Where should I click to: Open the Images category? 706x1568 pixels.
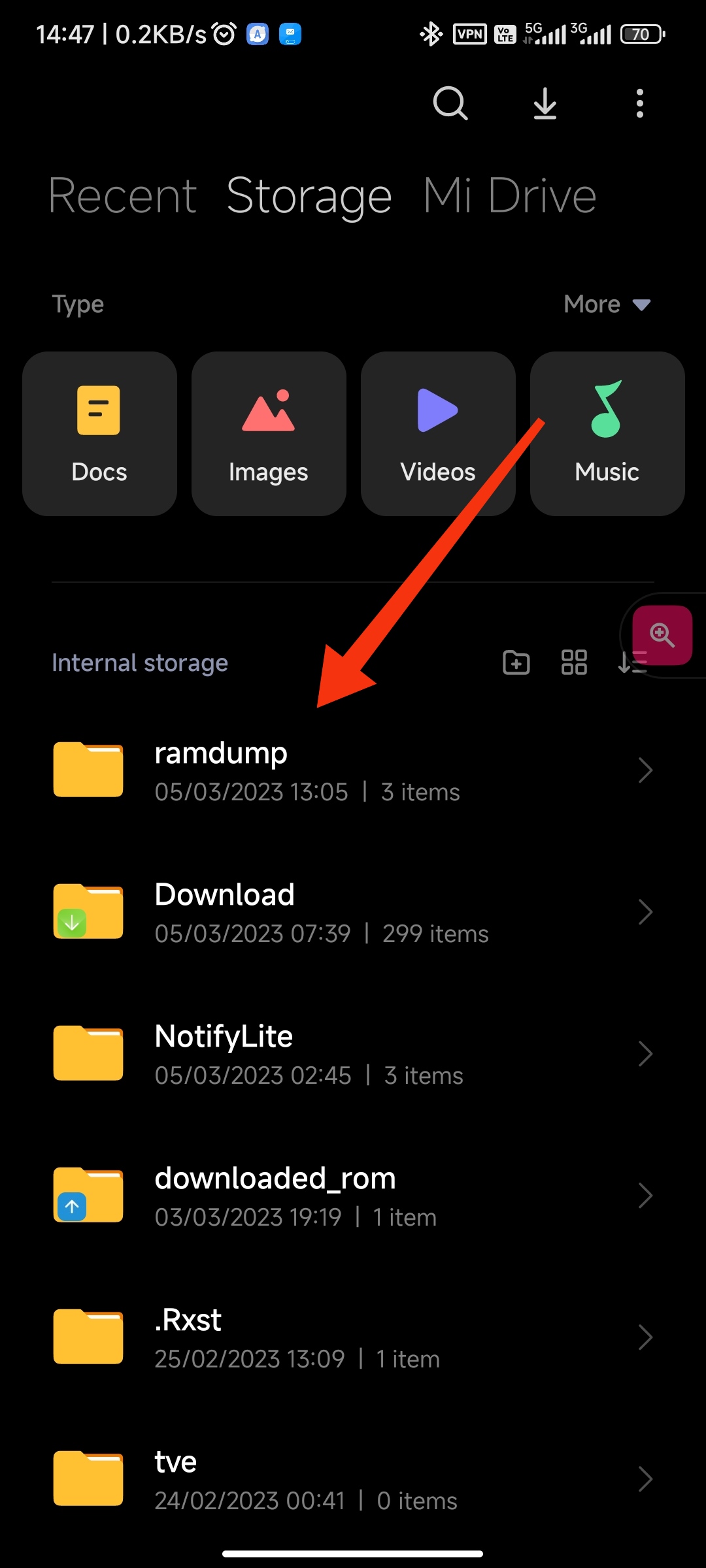[x=269, y=434]
